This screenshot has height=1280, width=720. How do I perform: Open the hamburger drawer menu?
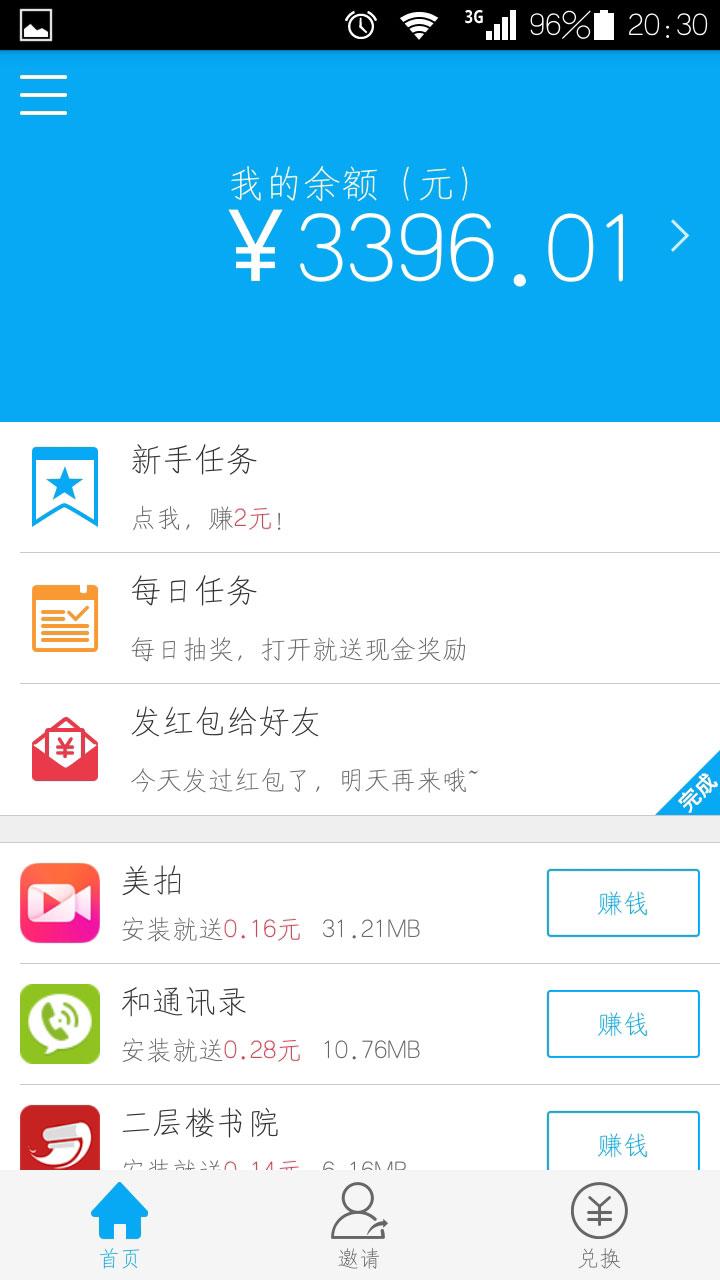[43, 95]
